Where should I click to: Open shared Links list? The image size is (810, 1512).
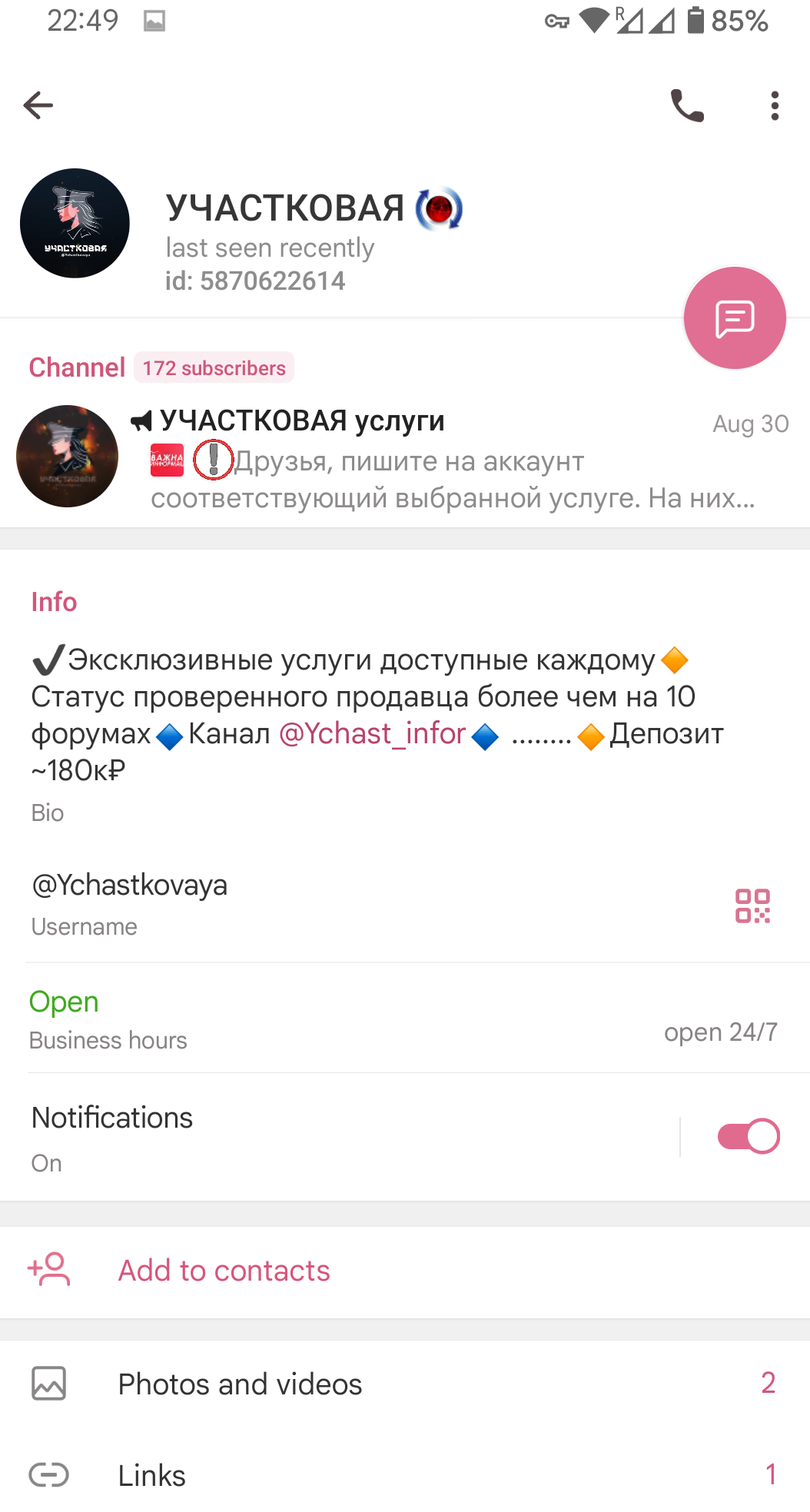coord(152,1475)
